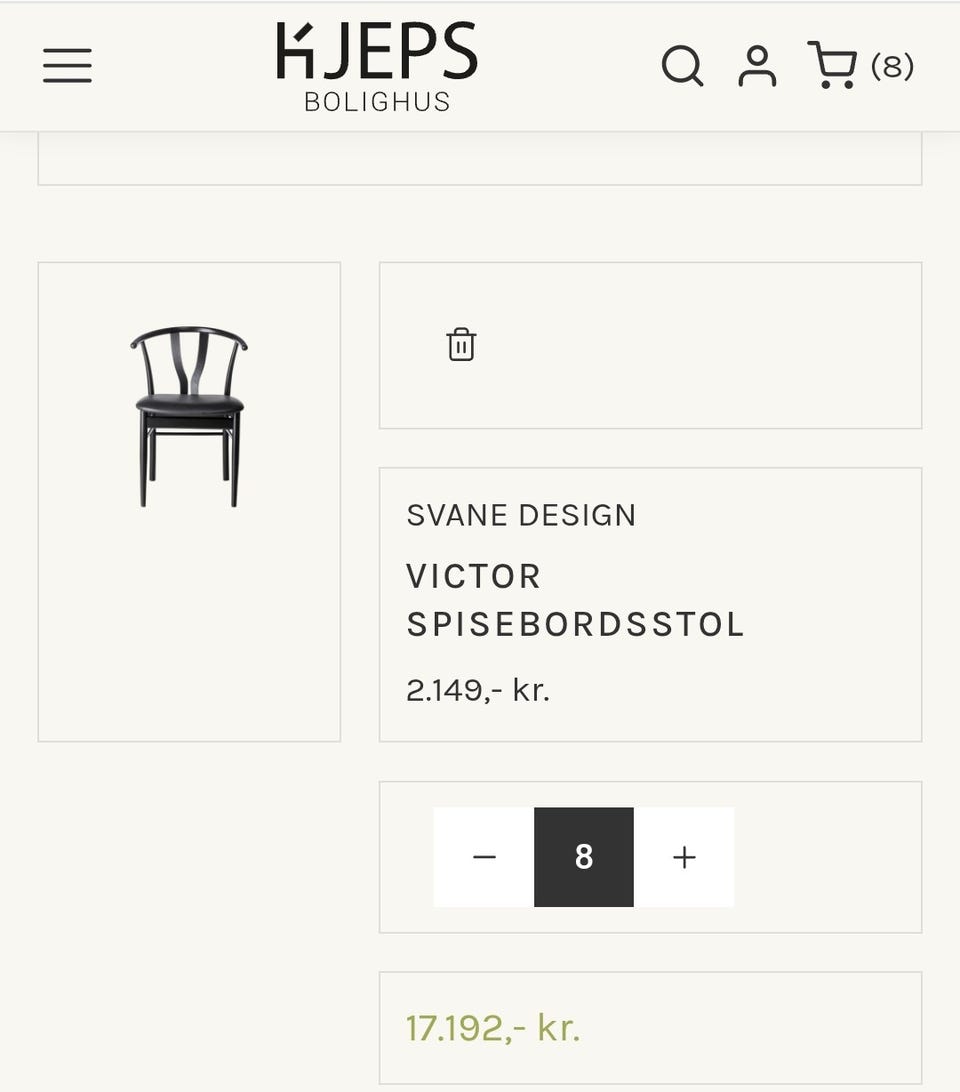Viewport: 960px width, 1092px height.
Task: Open the Victor Spisebordsstol chair image
Action: coord(189,418)
